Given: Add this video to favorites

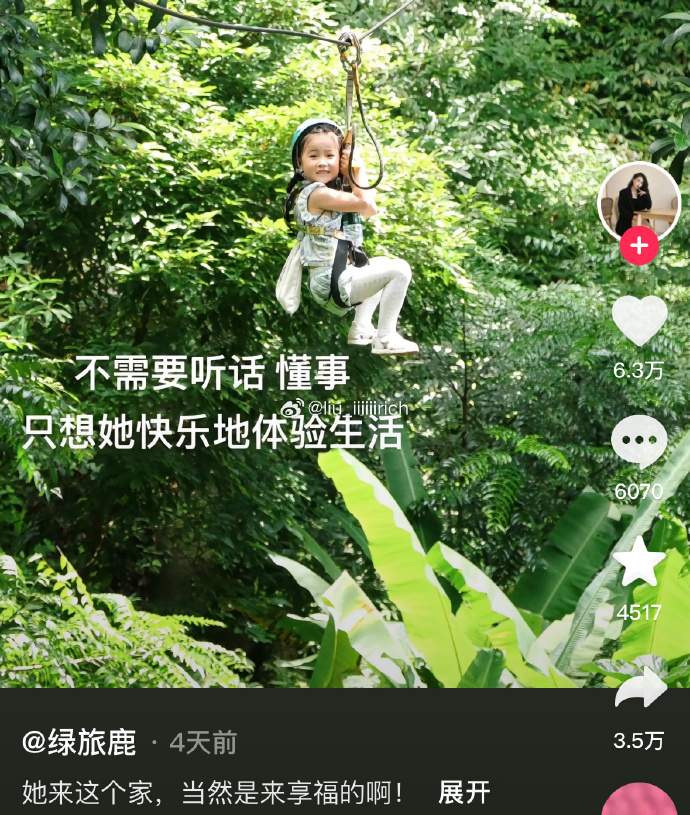Looking at the screenshot, I should pos(639,562).
